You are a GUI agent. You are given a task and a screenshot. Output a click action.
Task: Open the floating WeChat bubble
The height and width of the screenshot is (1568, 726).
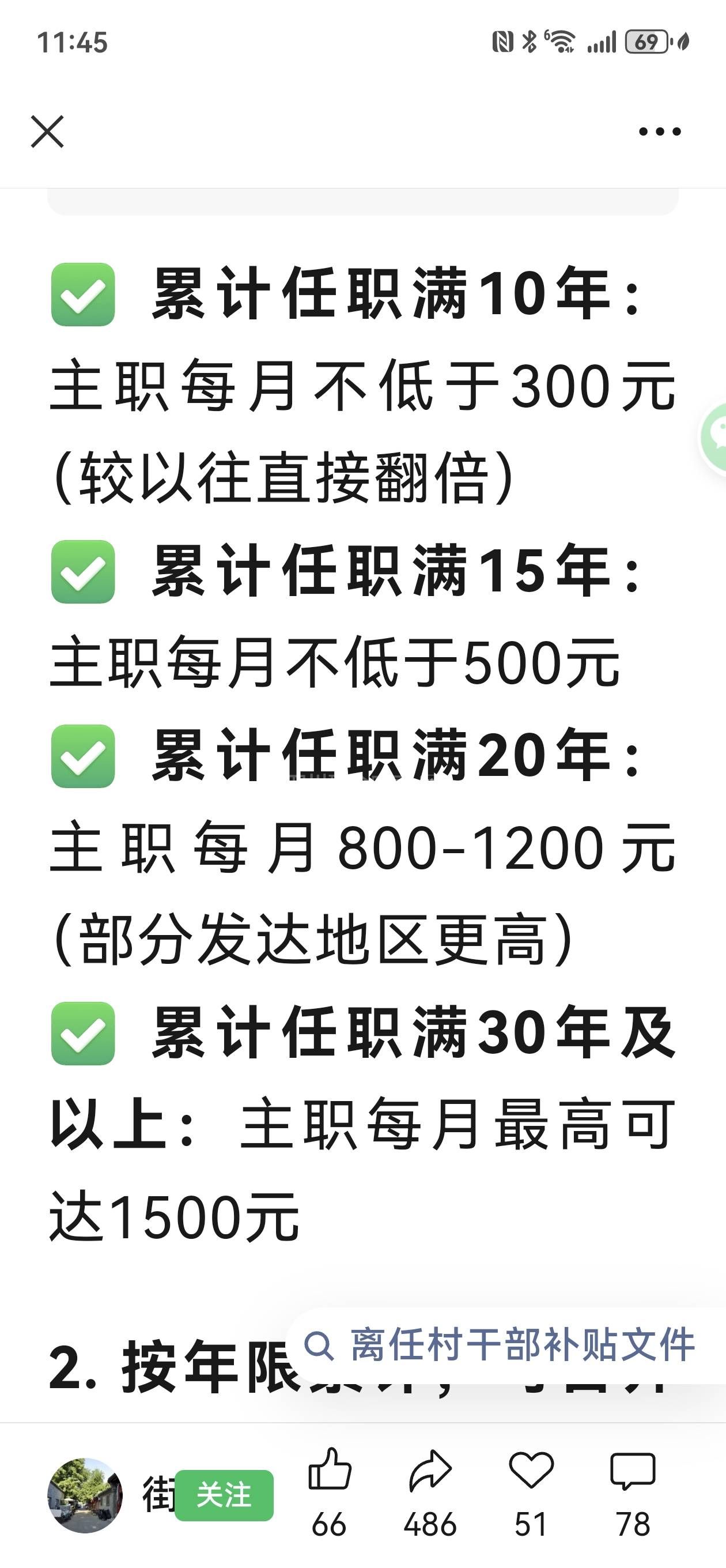(x=714, y=436)
